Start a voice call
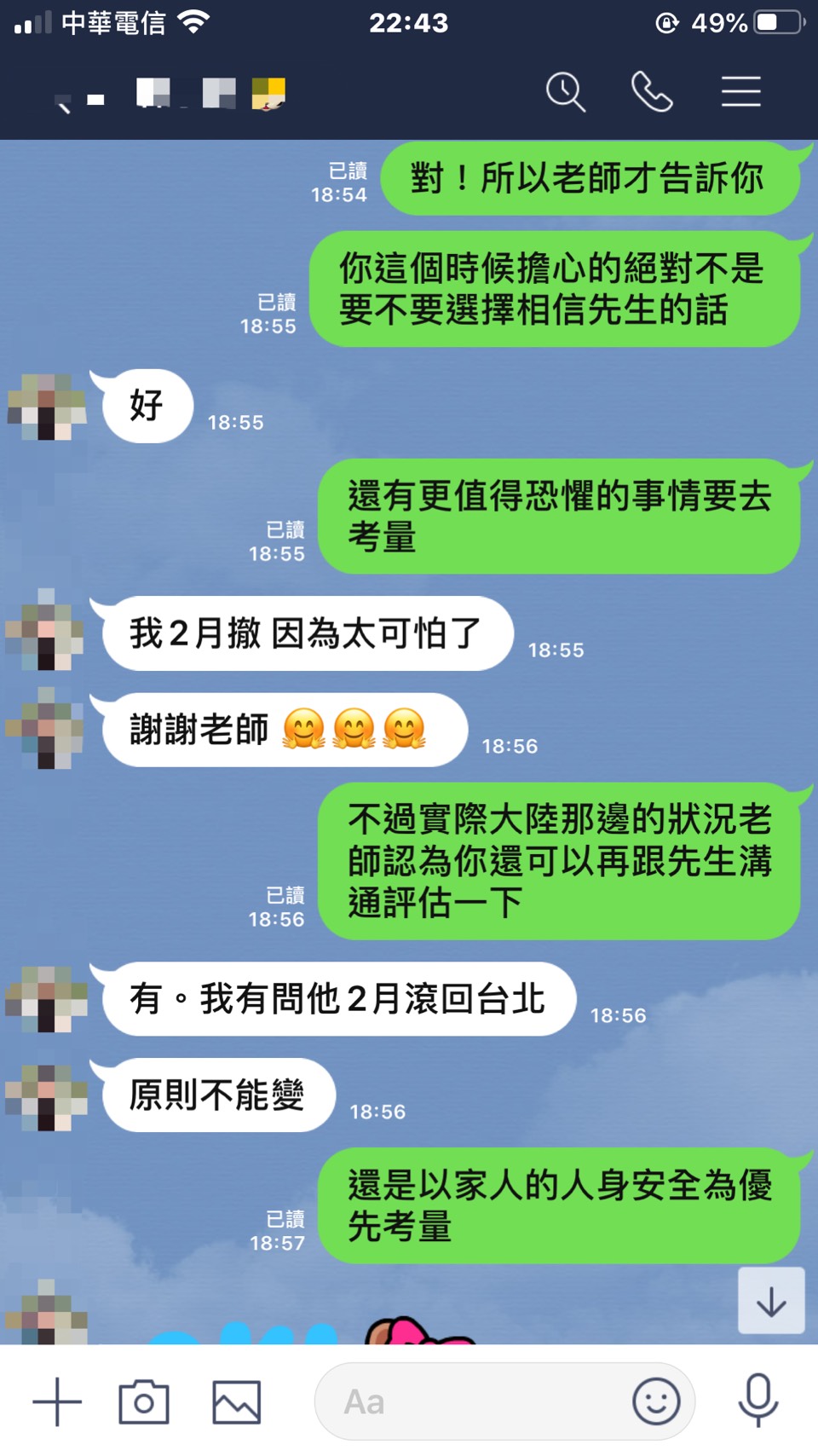The image size is (818, 1456). [x=652, y=92]
